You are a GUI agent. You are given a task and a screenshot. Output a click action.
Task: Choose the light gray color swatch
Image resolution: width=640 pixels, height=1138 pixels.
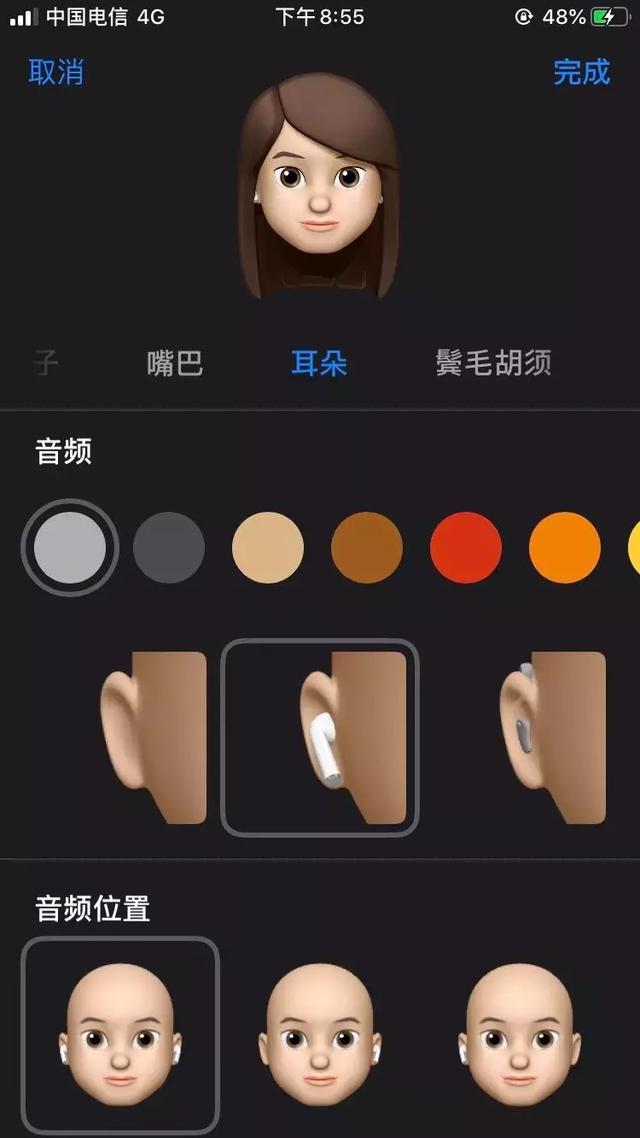click(69, 547)
